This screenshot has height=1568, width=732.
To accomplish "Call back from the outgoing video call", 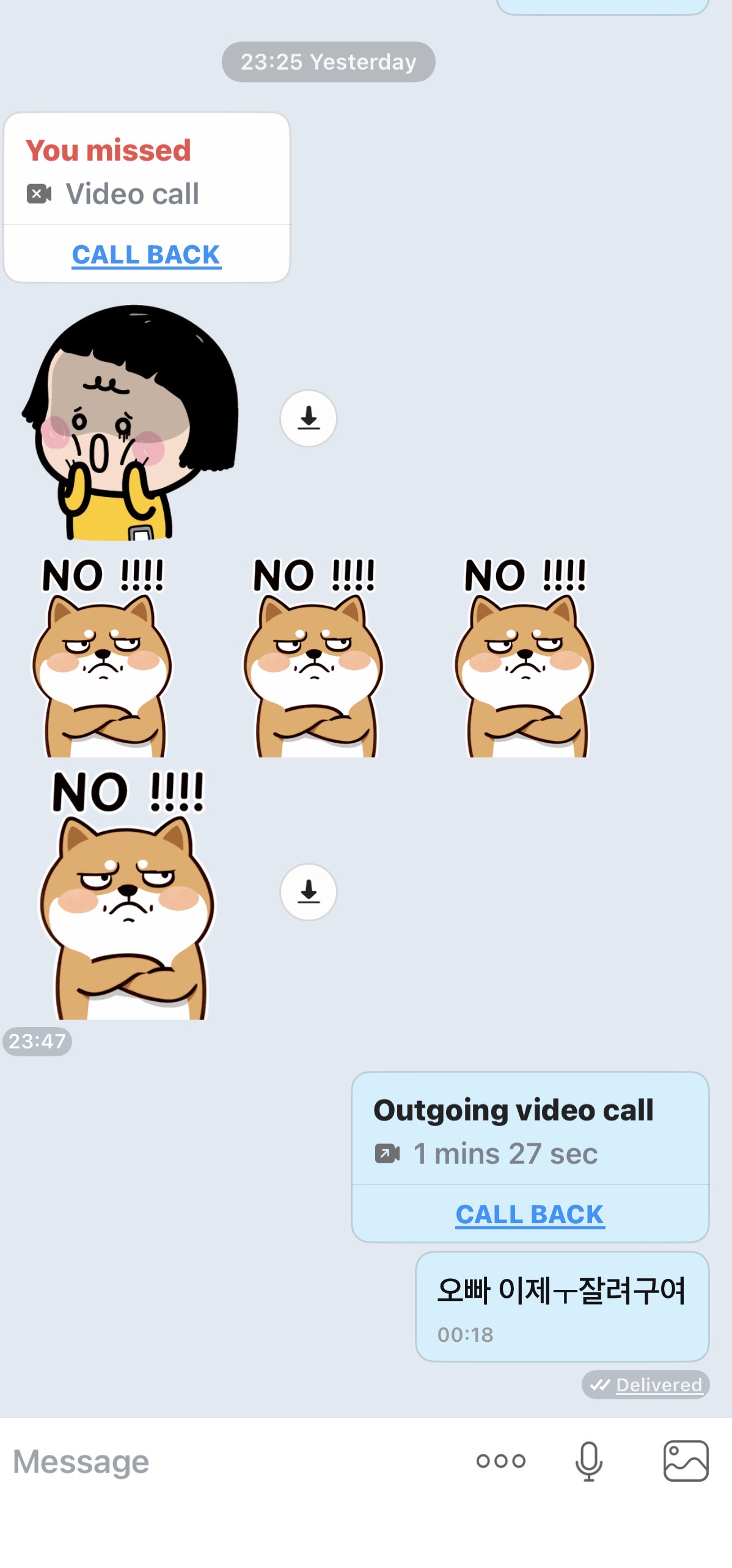I will [530, 1213].
